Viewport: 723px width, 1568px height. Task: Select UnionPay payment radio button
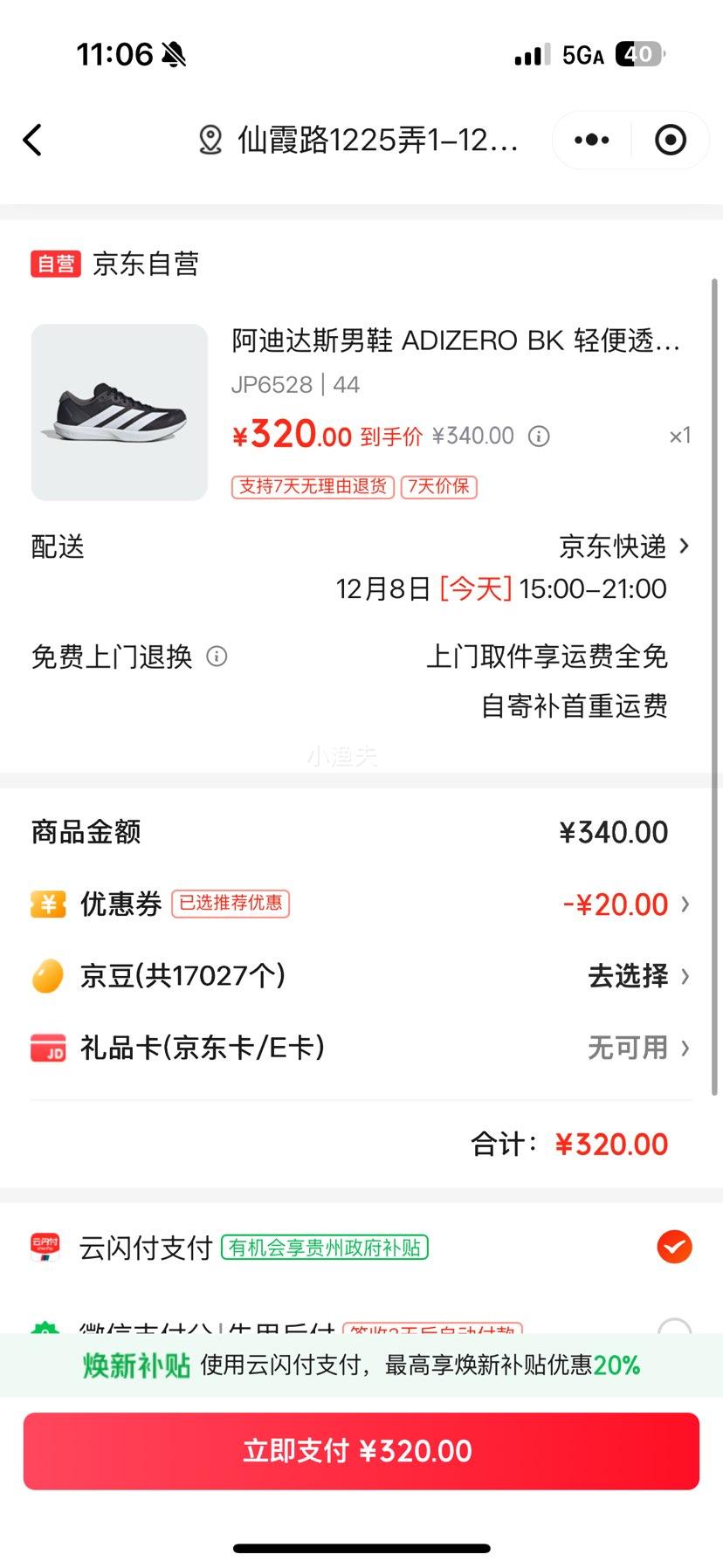[x=671, y=1247]
